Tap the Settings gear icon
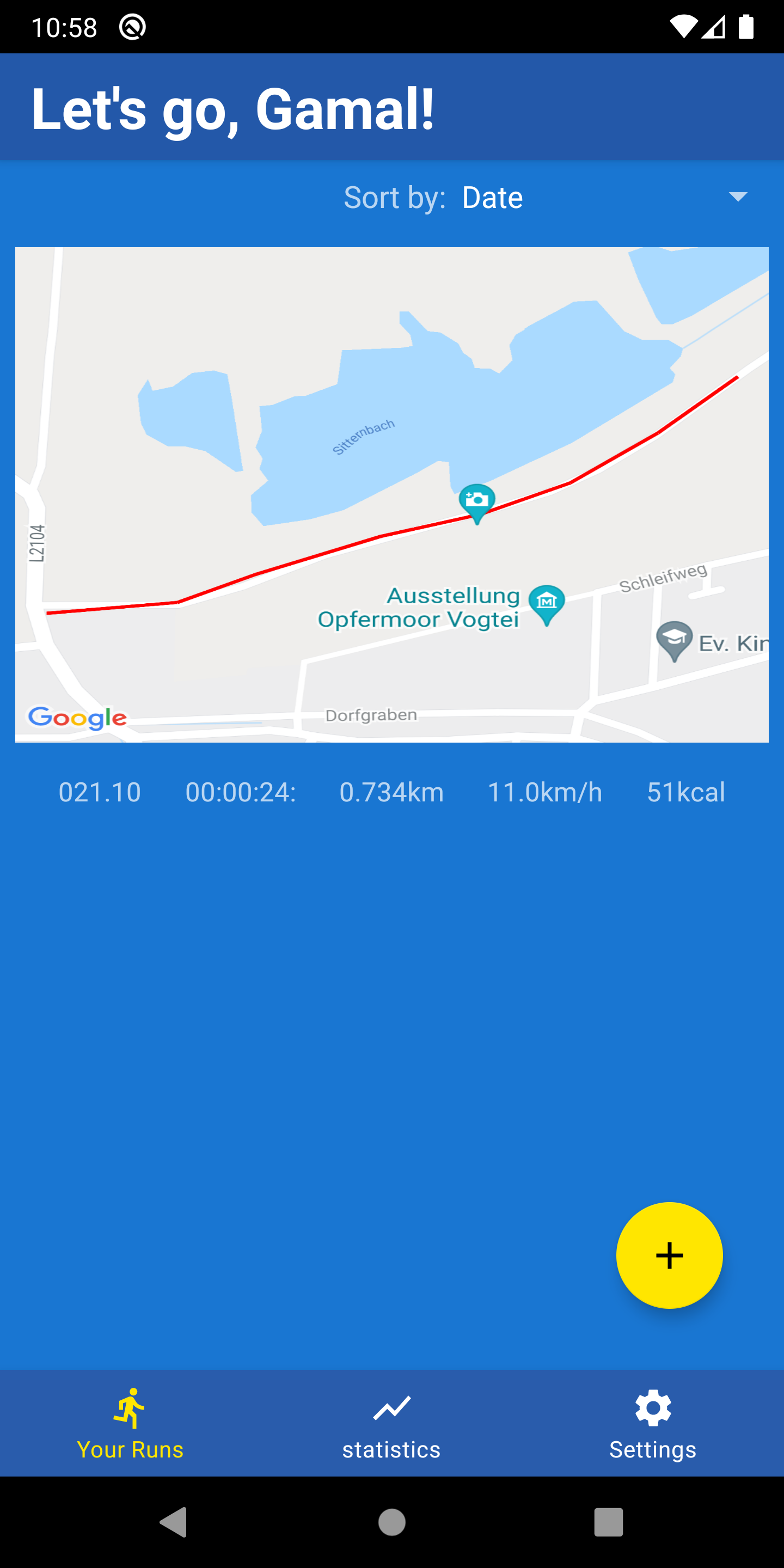The height and width of the screenshot is (1568, 784). click(653, 1408)
